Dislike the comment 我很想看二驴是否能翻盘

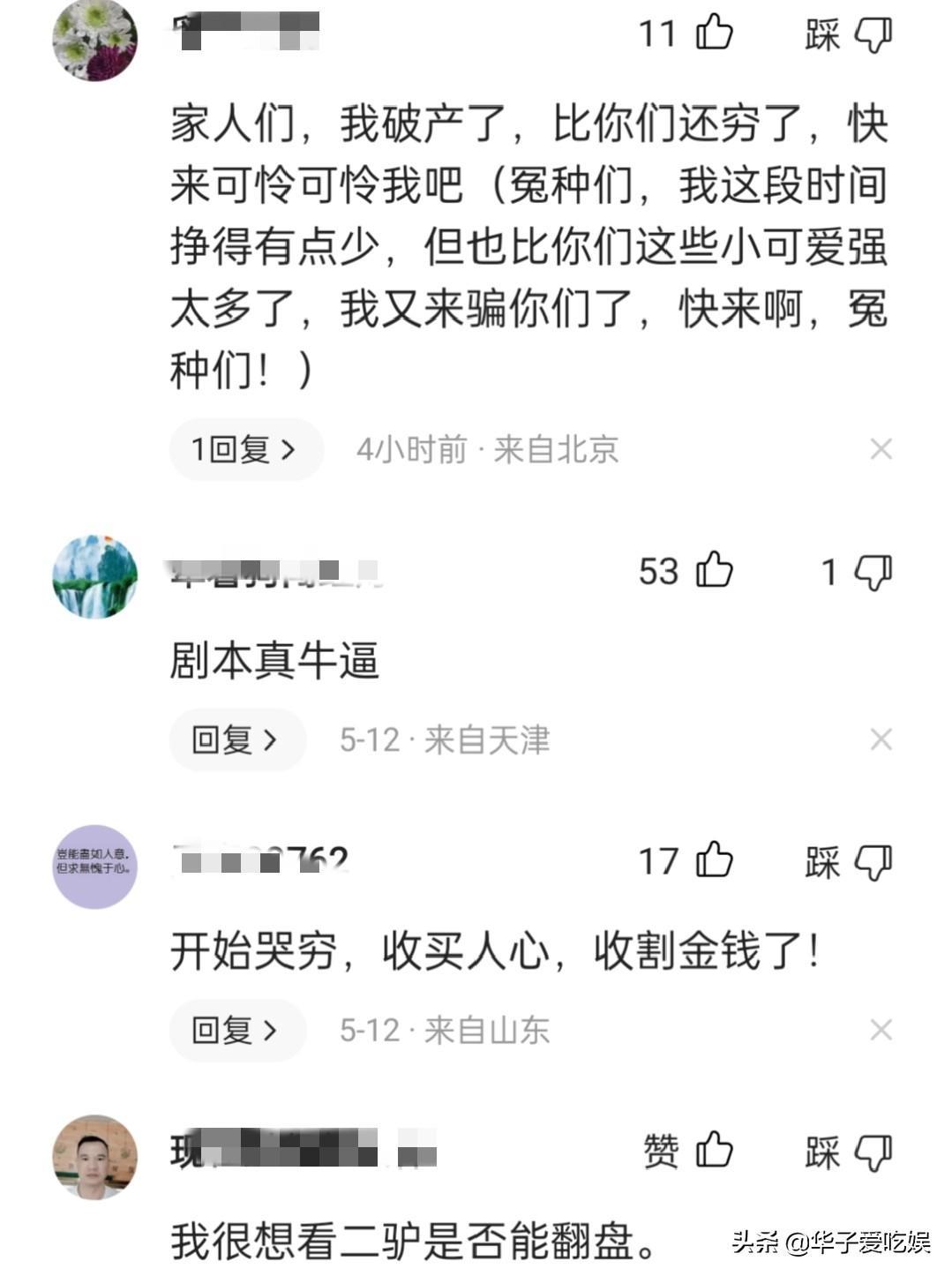click(x=873, y=1152)
